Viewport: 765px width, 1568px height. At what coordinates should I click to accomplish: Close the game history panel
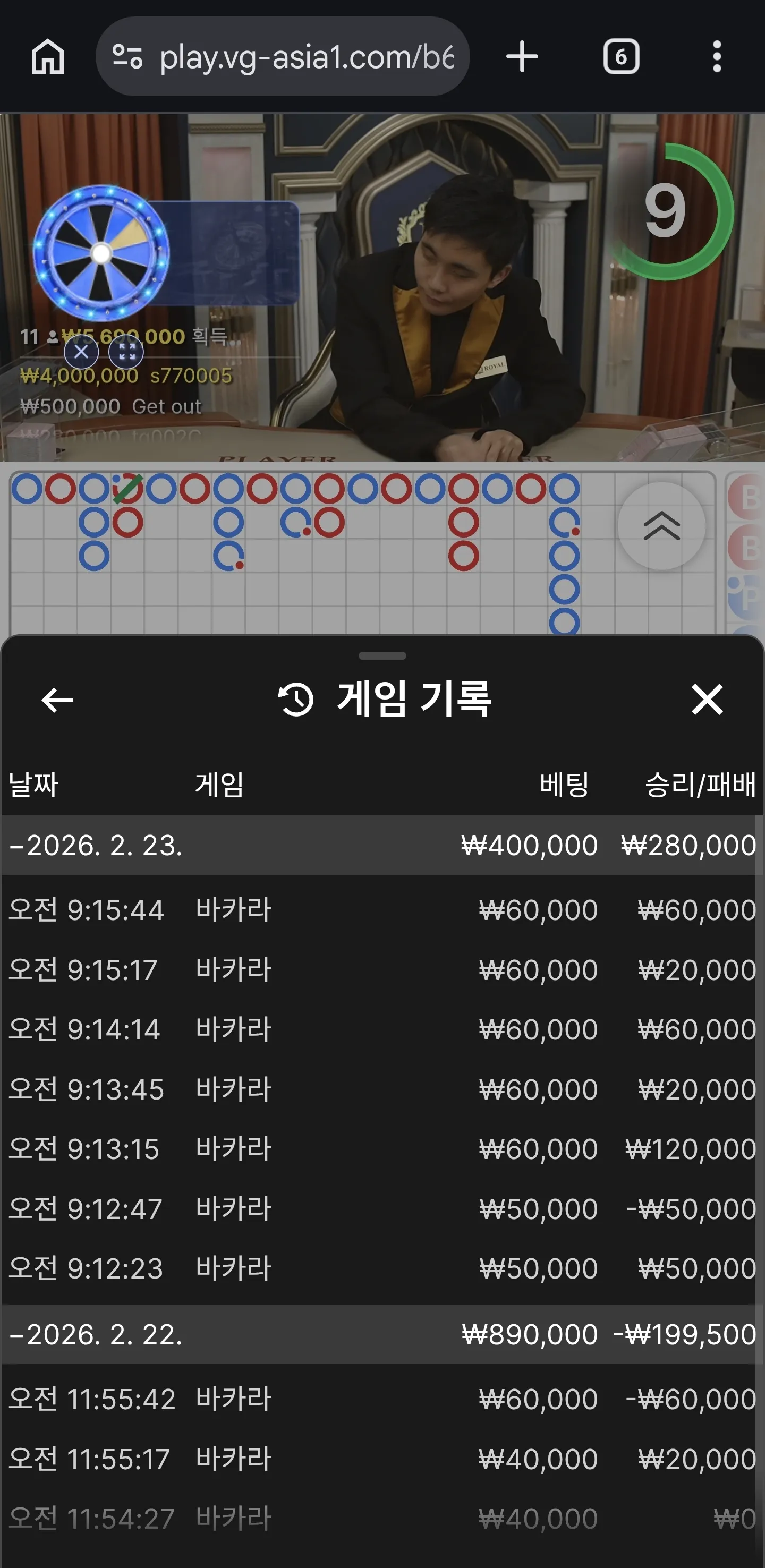click(x=707, y=699)
